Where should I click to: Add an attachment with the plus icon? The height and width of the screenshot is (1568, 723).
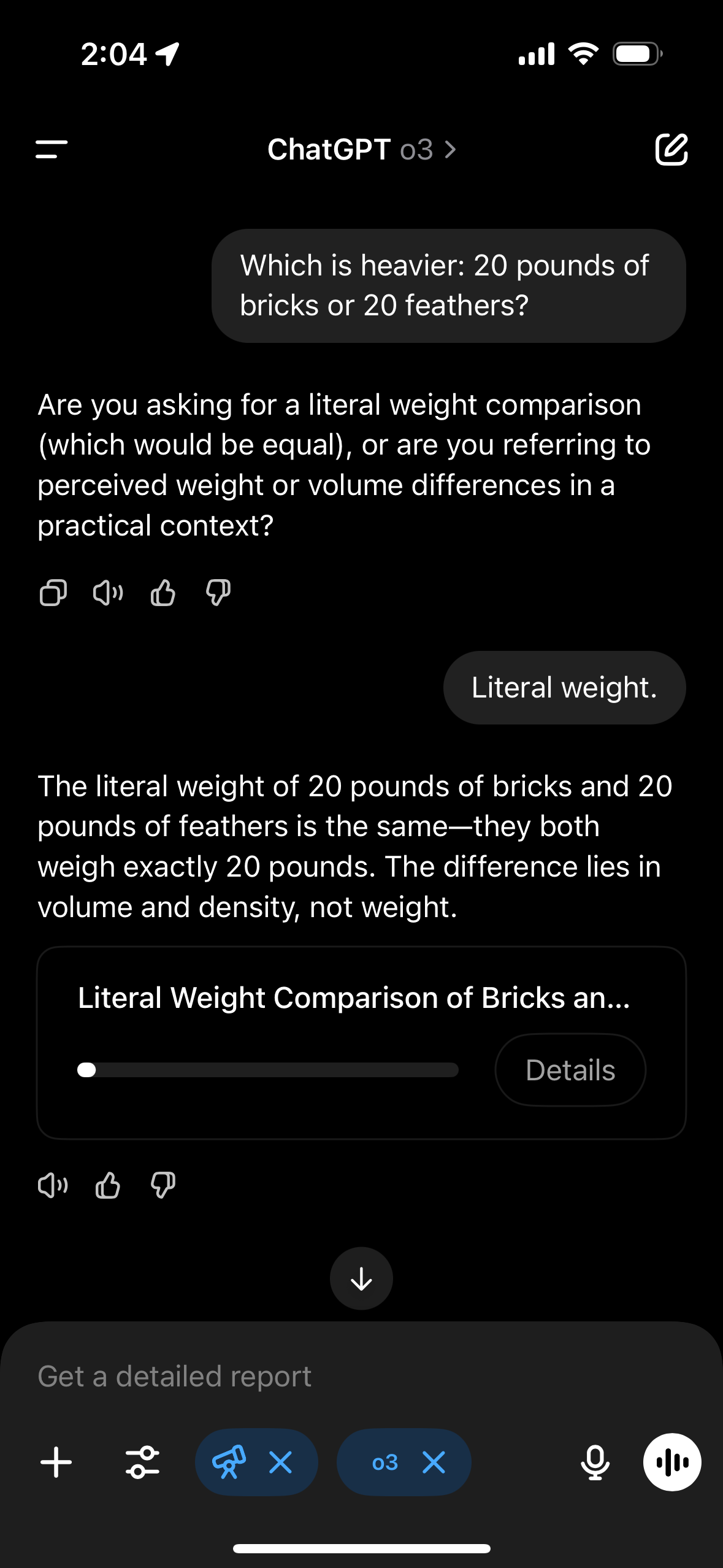[56, 1462]
